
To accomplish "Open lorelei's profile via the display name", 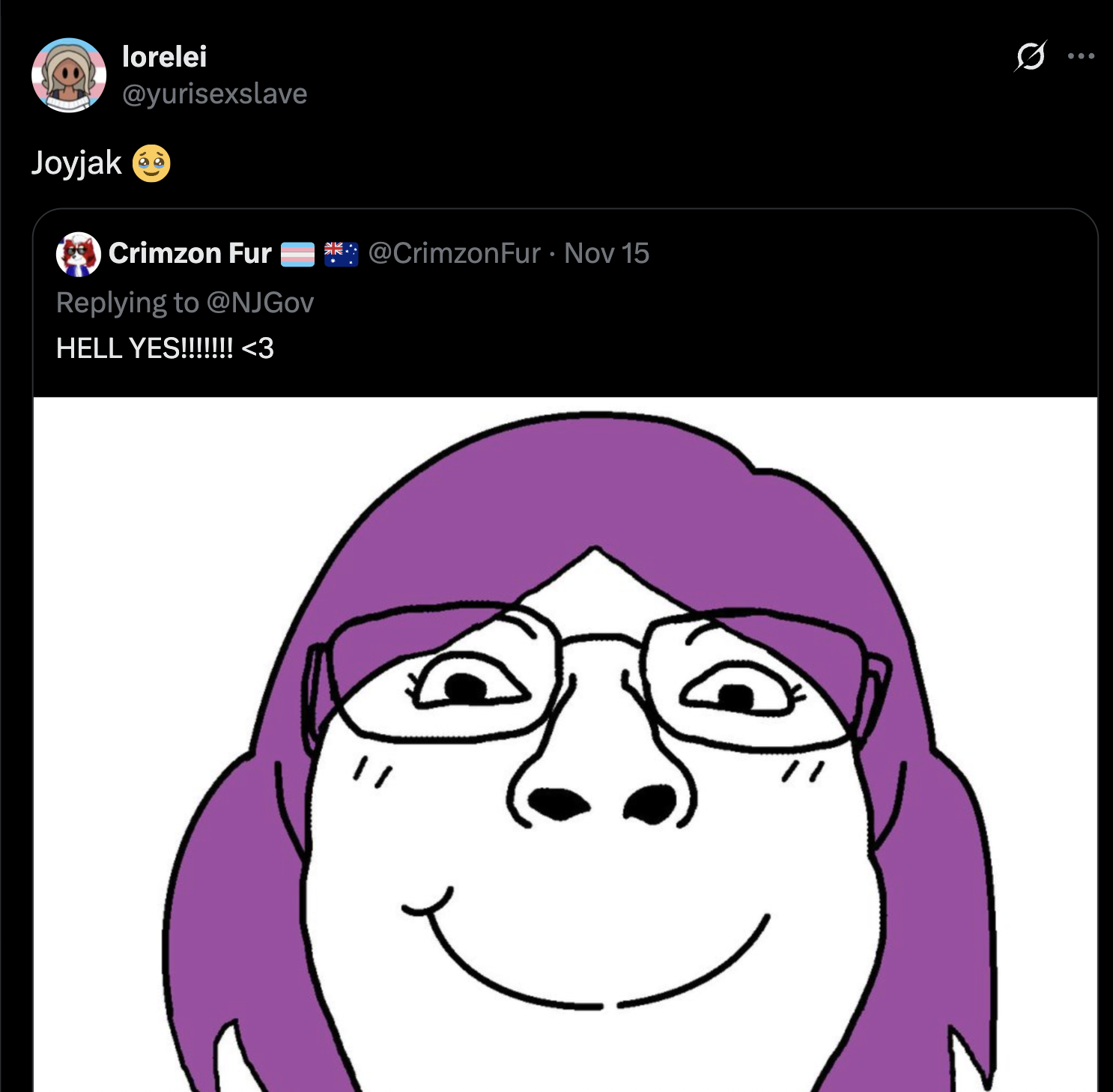I will (164, 57).
